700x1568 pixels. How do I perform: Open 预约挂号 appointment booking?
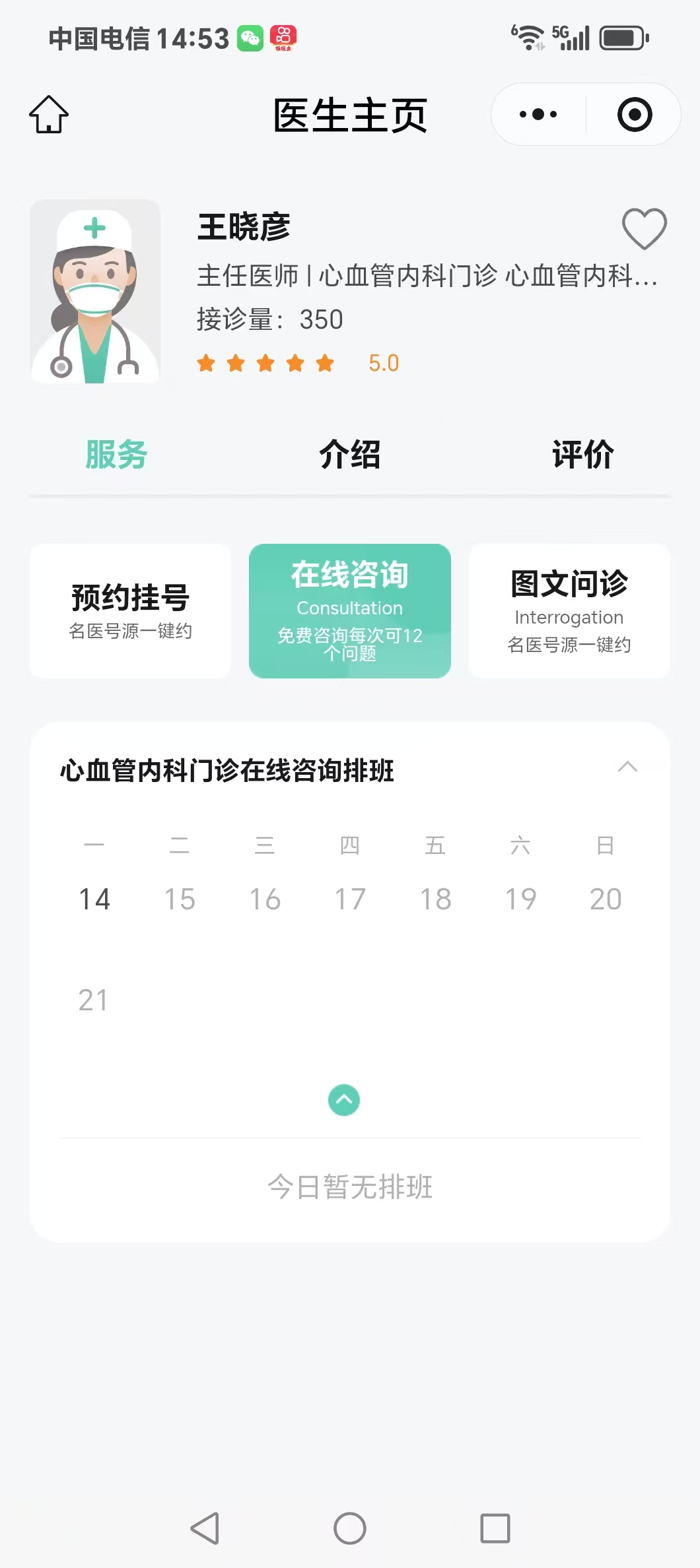[130, 610]
